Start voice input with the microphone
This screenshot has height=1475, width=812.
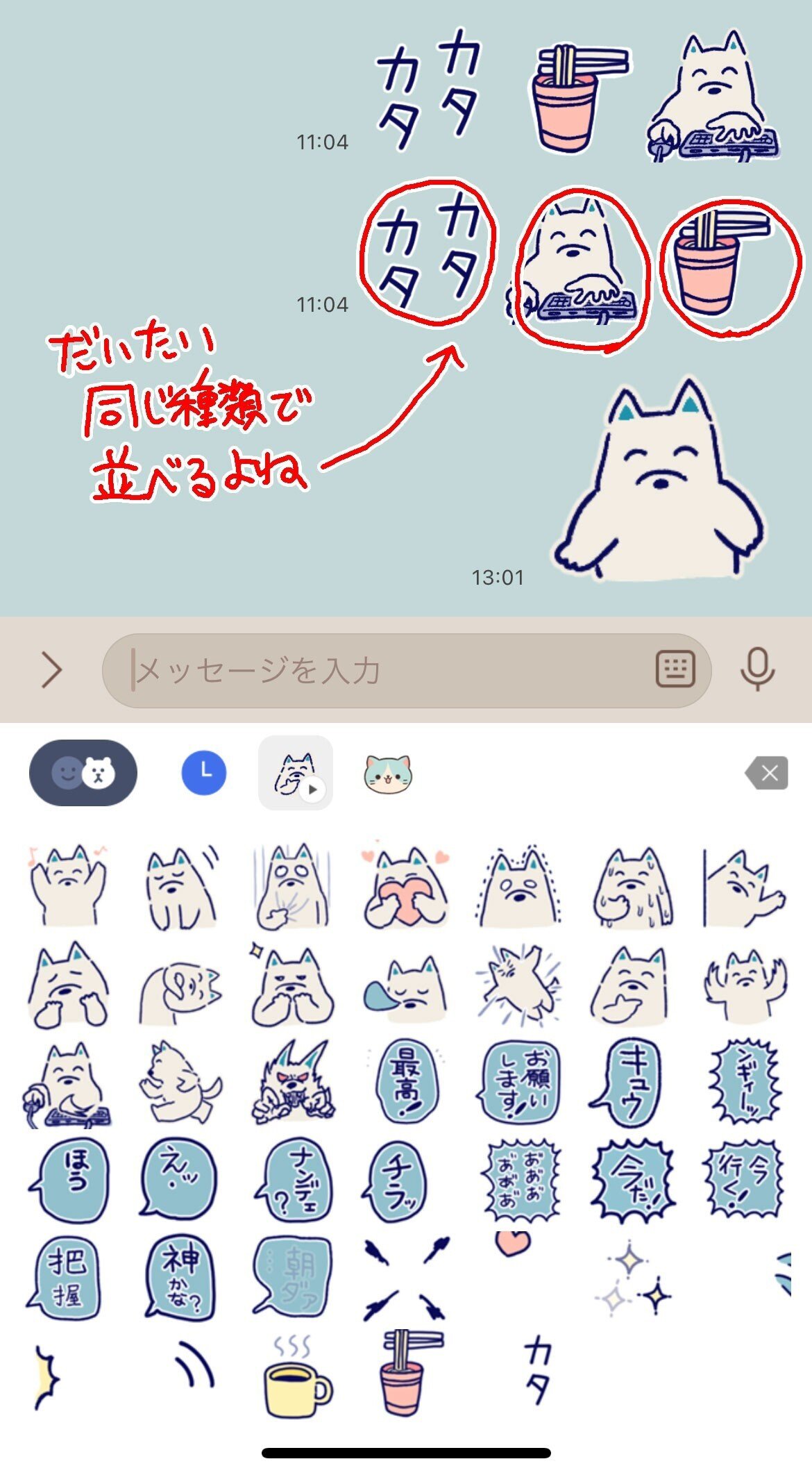[756, 669]
